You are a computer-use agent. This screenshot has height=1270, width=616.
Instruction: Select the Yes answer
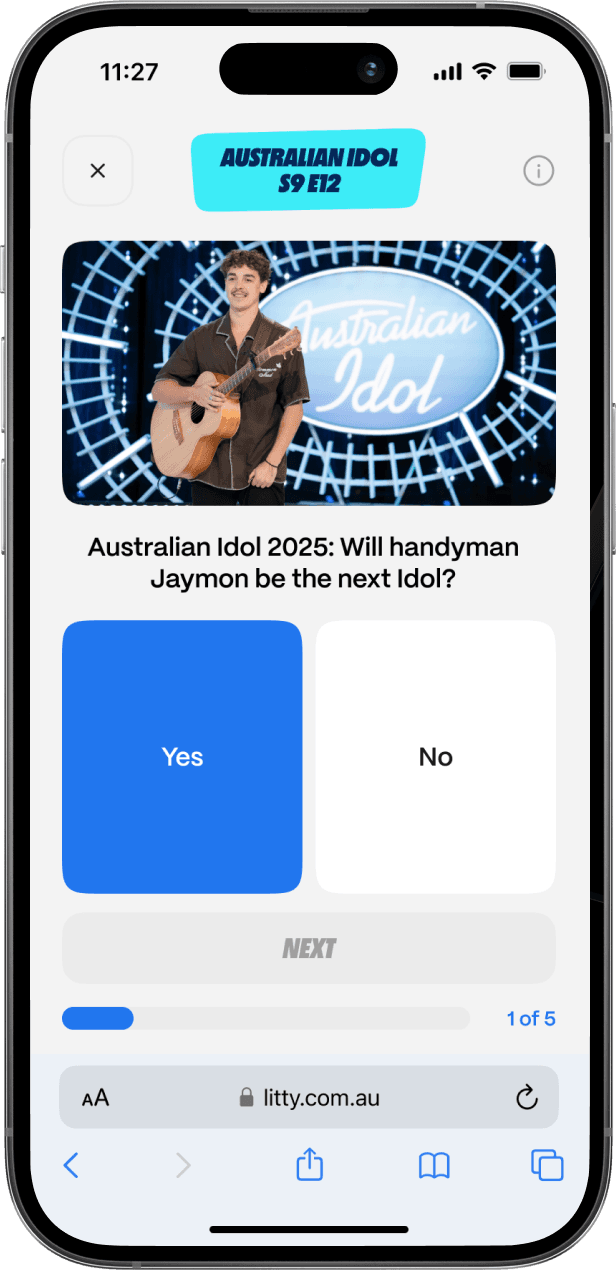tap(182, 757)
